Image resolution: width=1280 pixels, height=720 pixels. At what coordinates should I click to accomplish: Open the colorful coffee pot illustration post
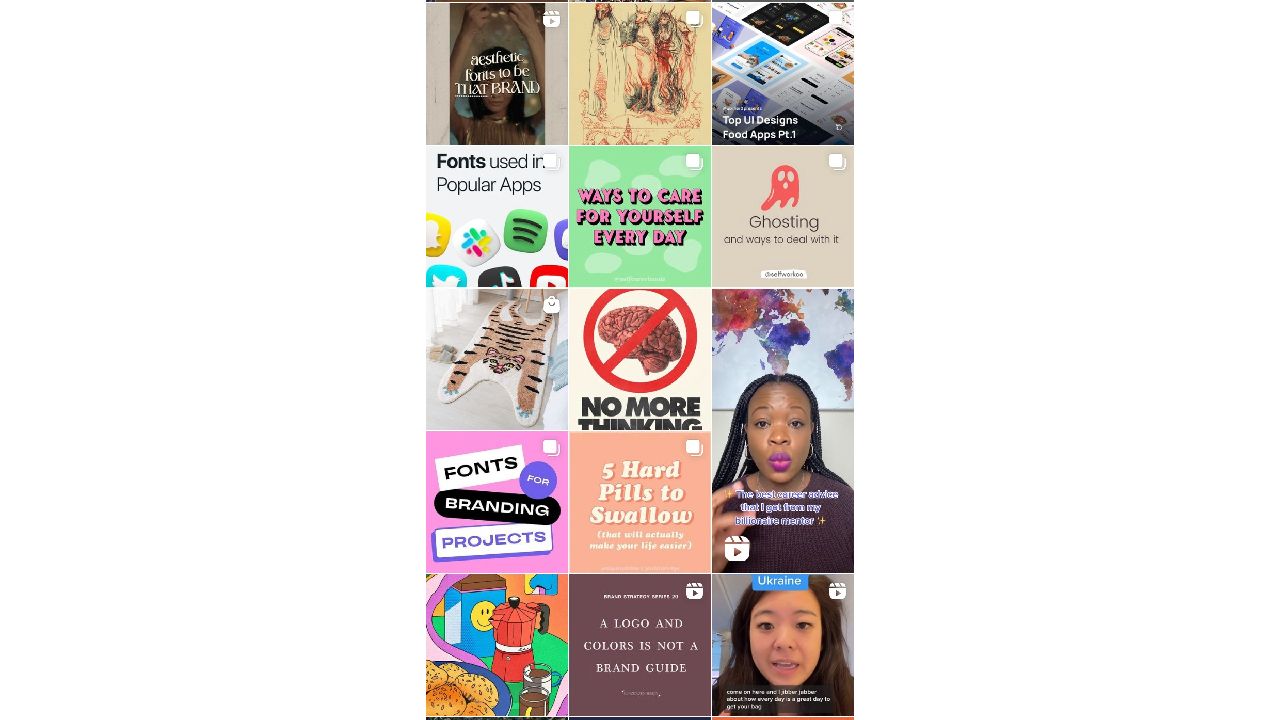(x=496, y=645)
